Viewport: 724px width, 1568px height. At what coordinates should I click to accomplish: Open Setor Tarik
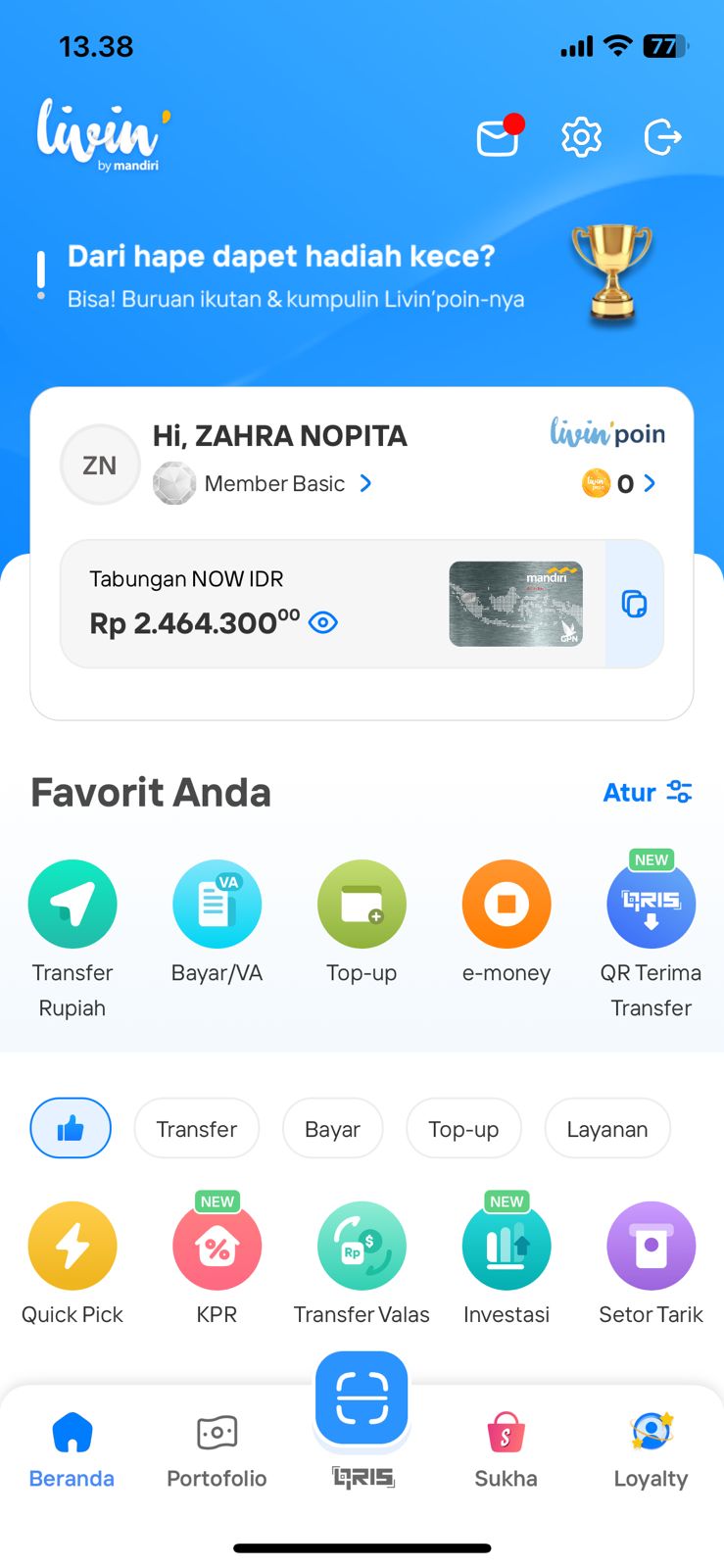[x=651, y=1264]
